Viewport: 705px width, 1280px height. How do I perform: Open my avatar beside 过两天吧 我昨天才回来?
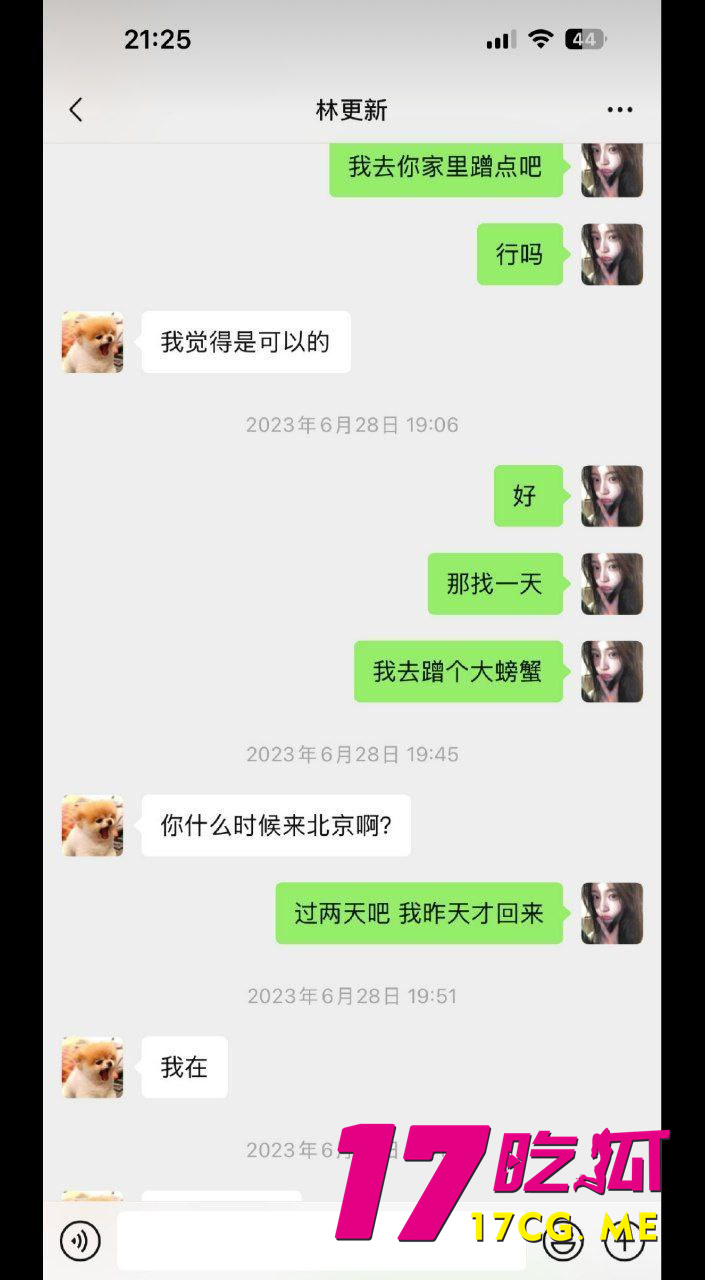coord(612,913)
